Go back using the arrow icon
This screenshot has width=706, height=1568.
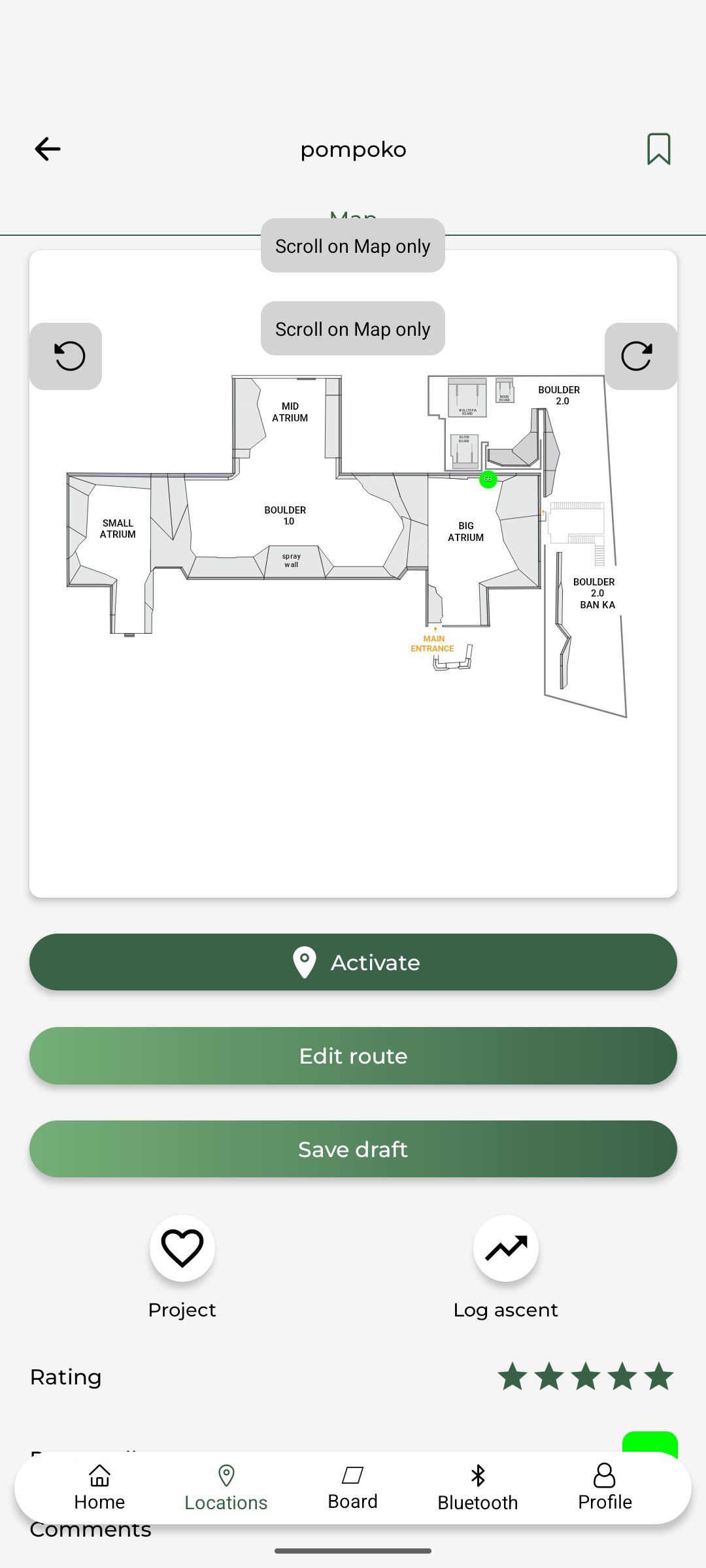(47, 149)
